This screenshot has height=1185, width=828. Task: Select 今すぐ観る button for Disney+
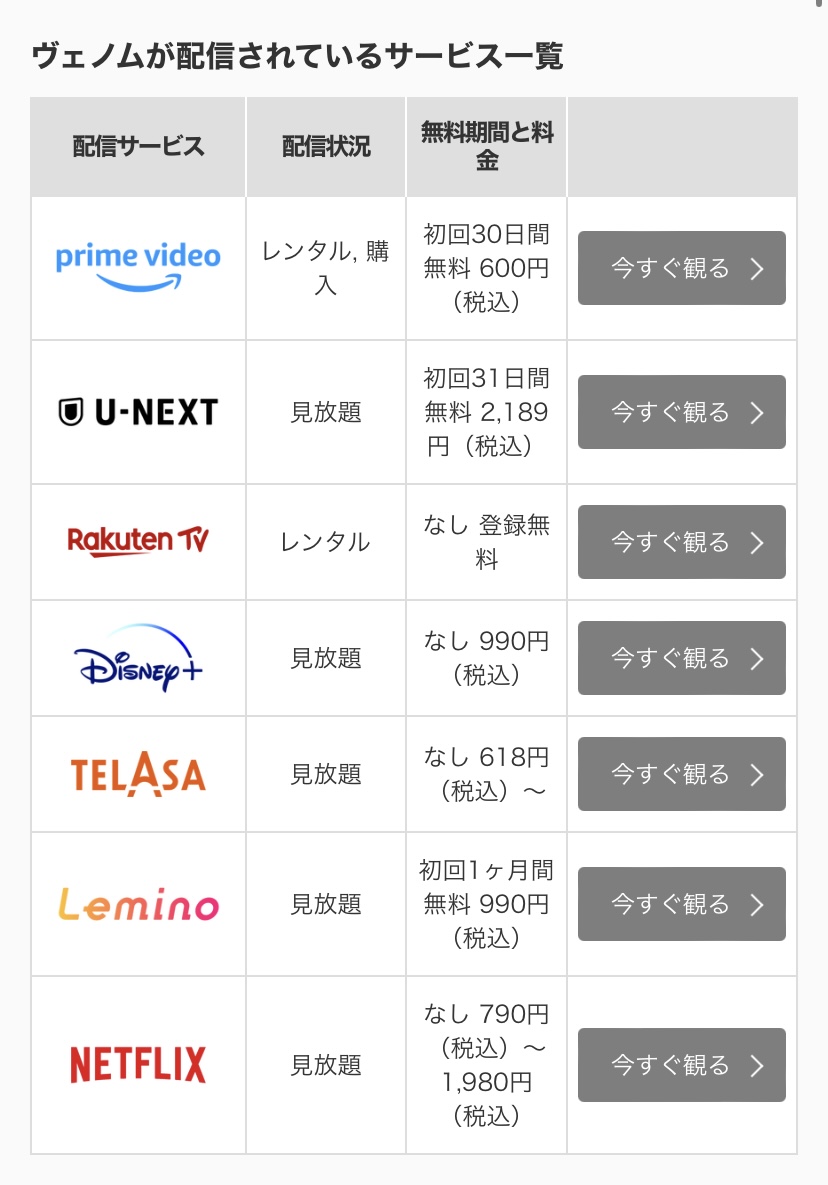click(x=681, y=658)
